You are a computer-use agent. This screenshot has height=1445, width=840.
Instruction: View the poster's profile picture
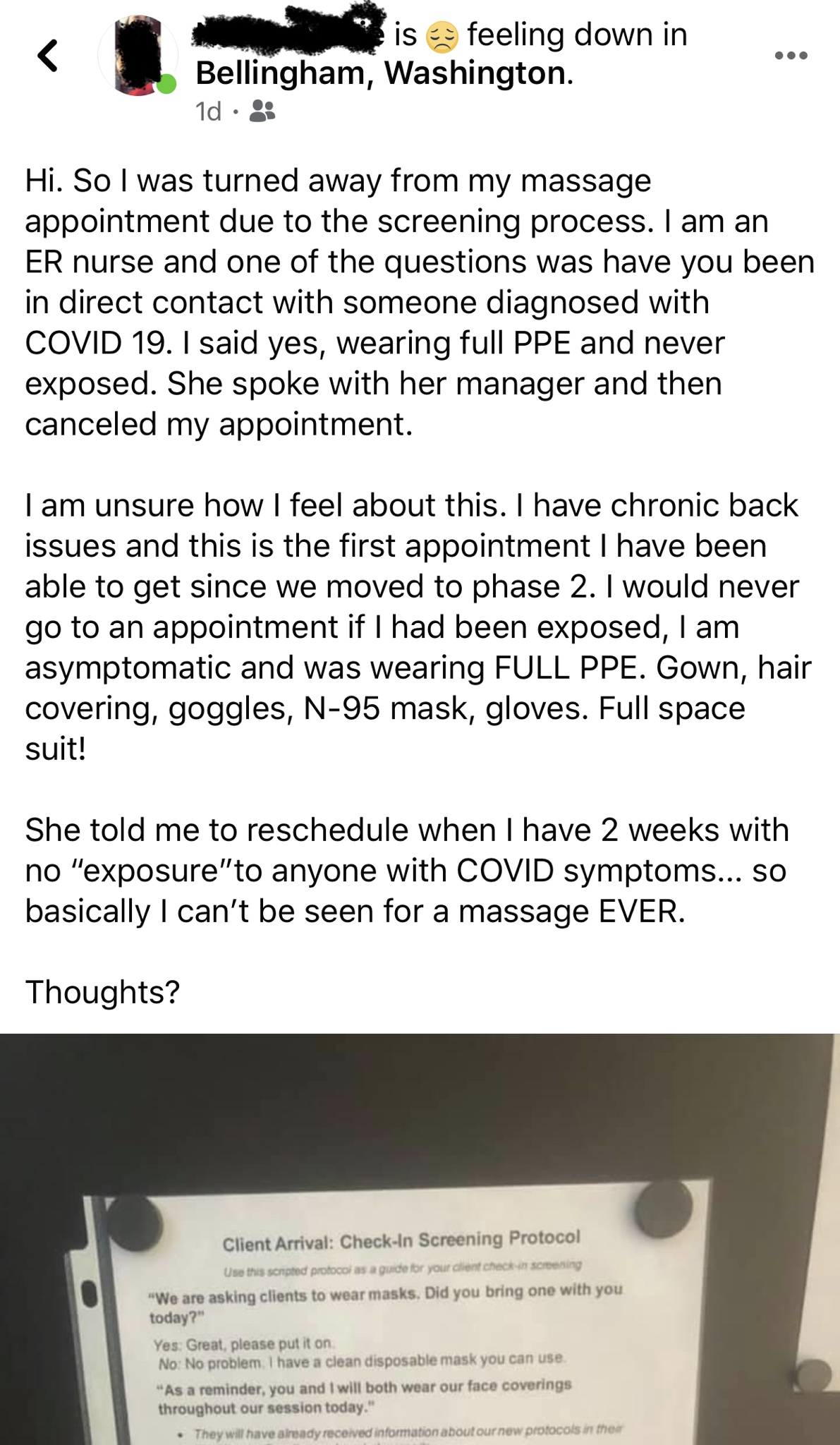(x=138, y=56)
